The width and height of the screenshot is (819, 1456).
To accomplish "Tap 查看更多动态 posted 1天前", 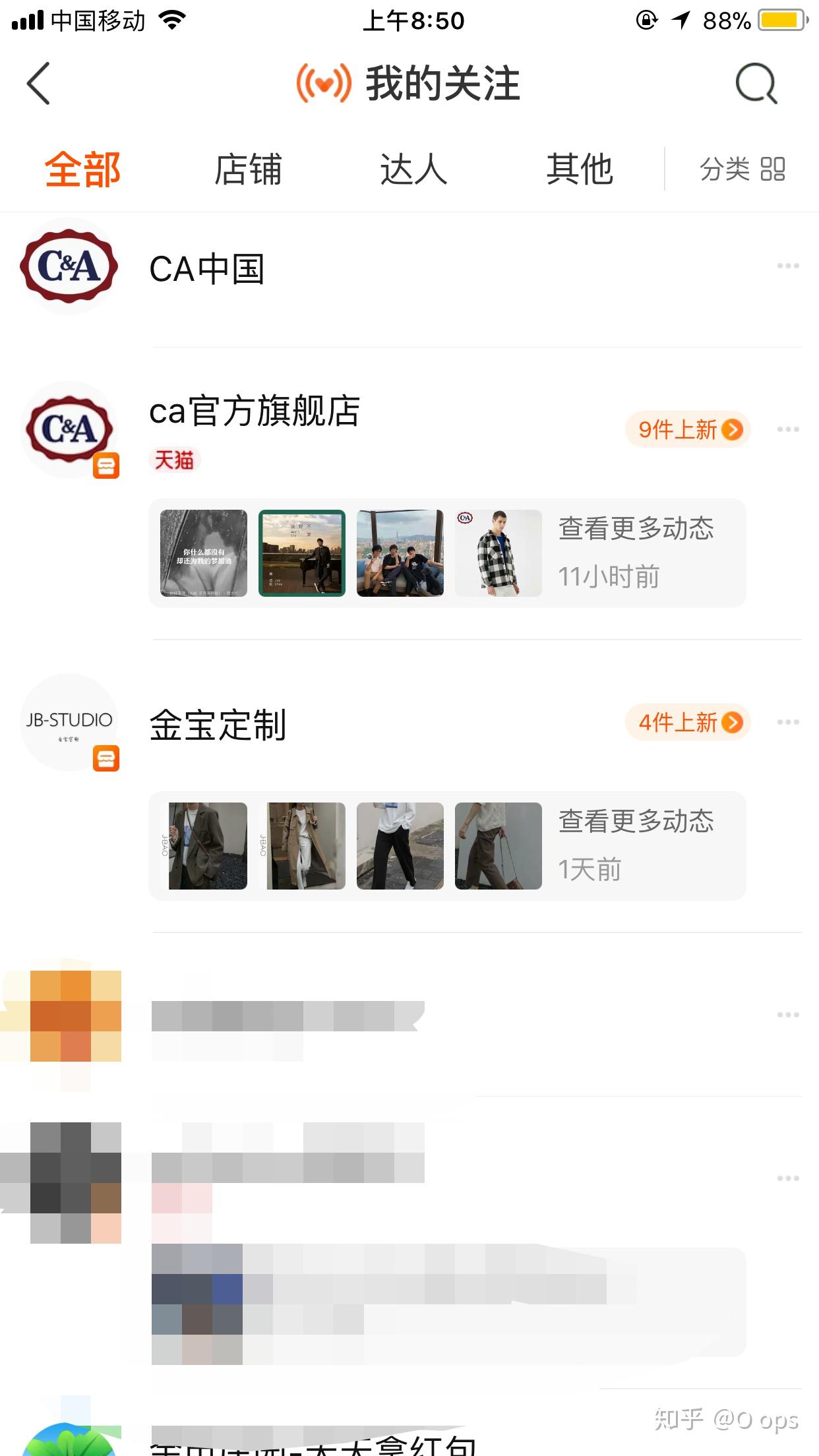I will pos(636,822).
